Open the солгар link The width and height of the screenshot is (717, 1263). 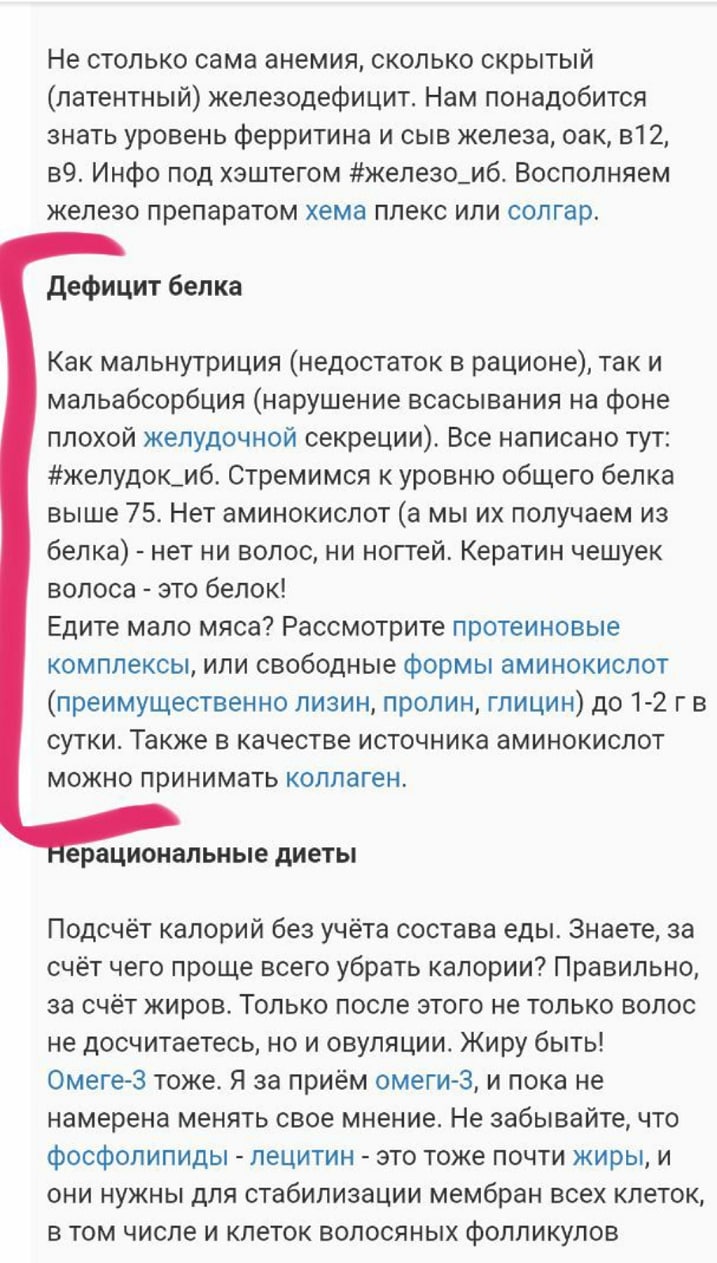pyautogui.click(x=551, y=212)
